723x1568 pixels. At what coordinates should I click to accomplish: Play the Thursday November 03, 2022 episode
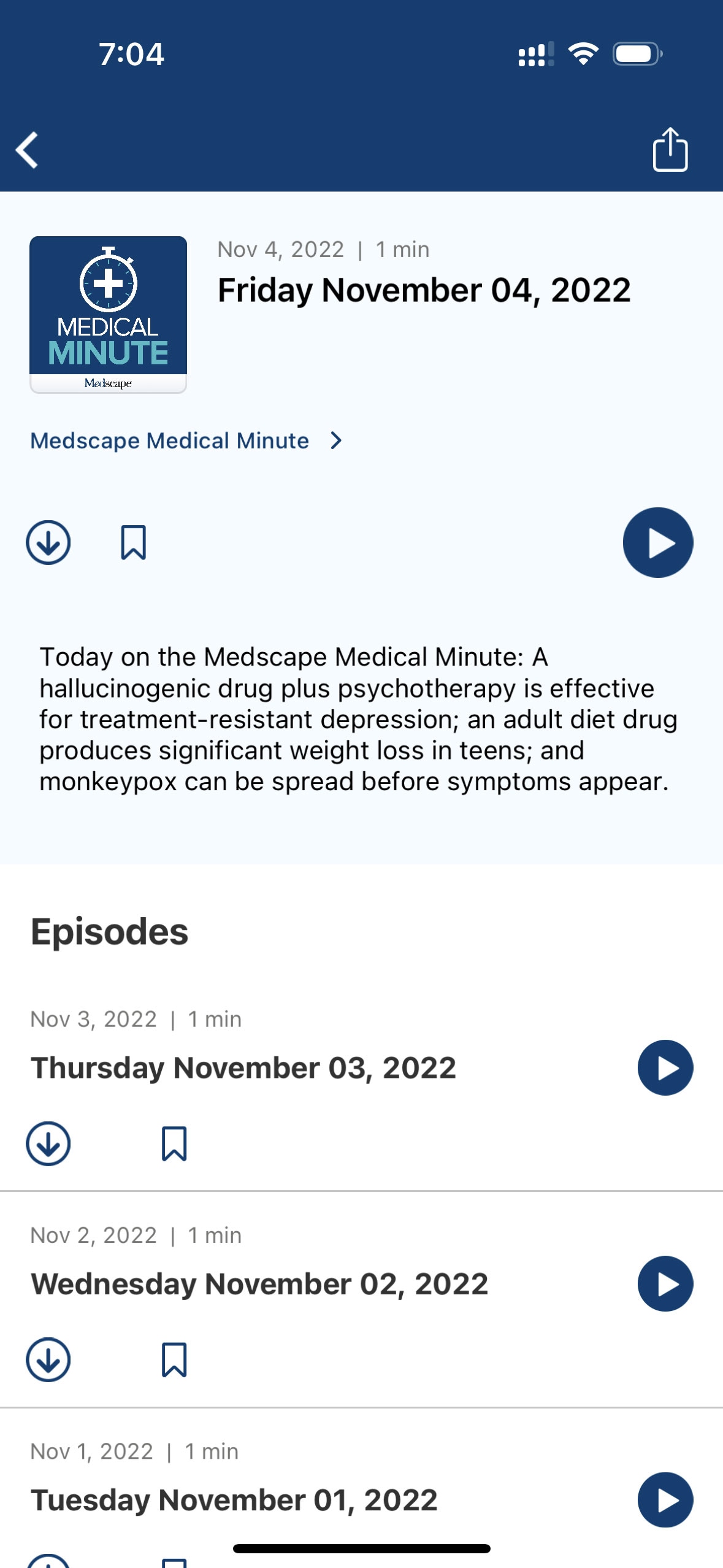[x=665, y=1067]
